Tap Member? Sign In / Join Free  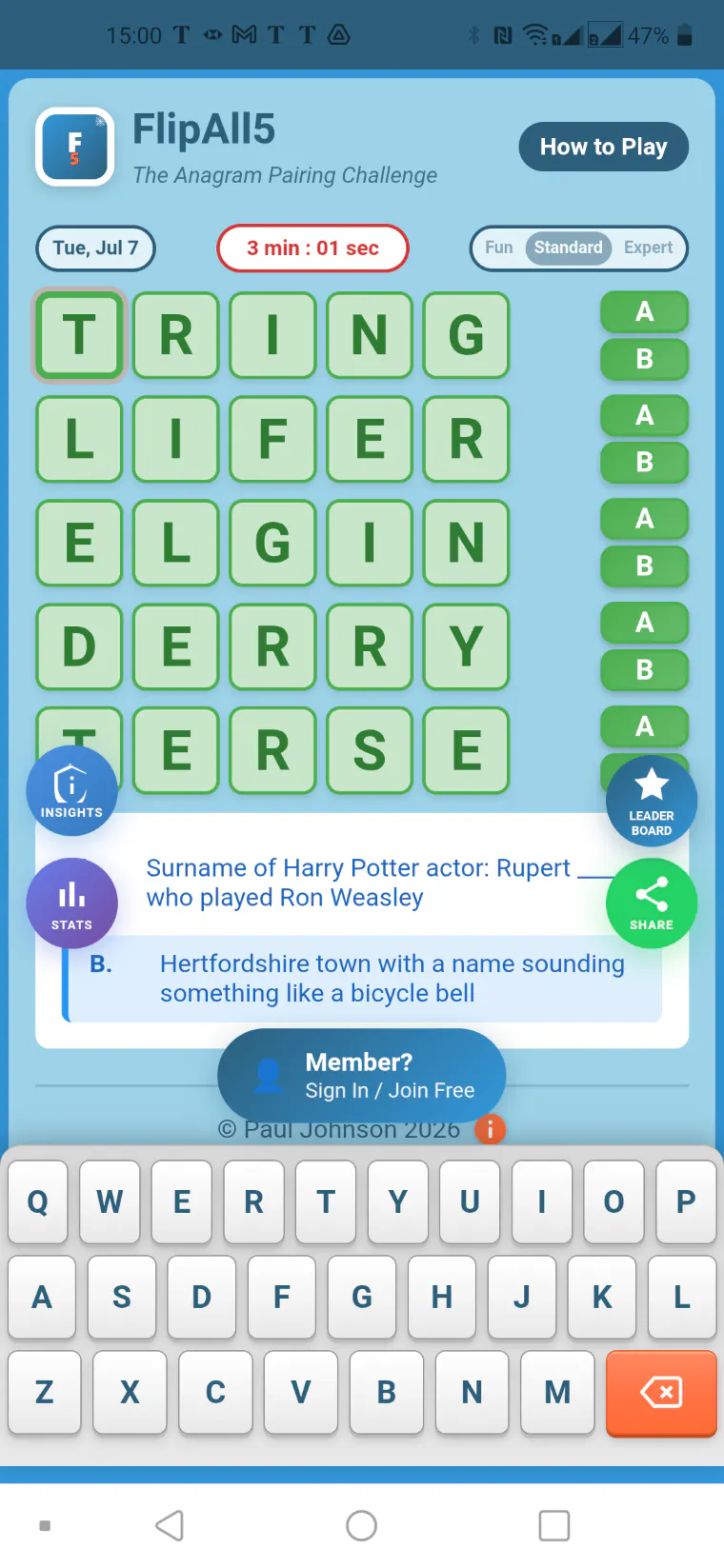coord(362,1076)
